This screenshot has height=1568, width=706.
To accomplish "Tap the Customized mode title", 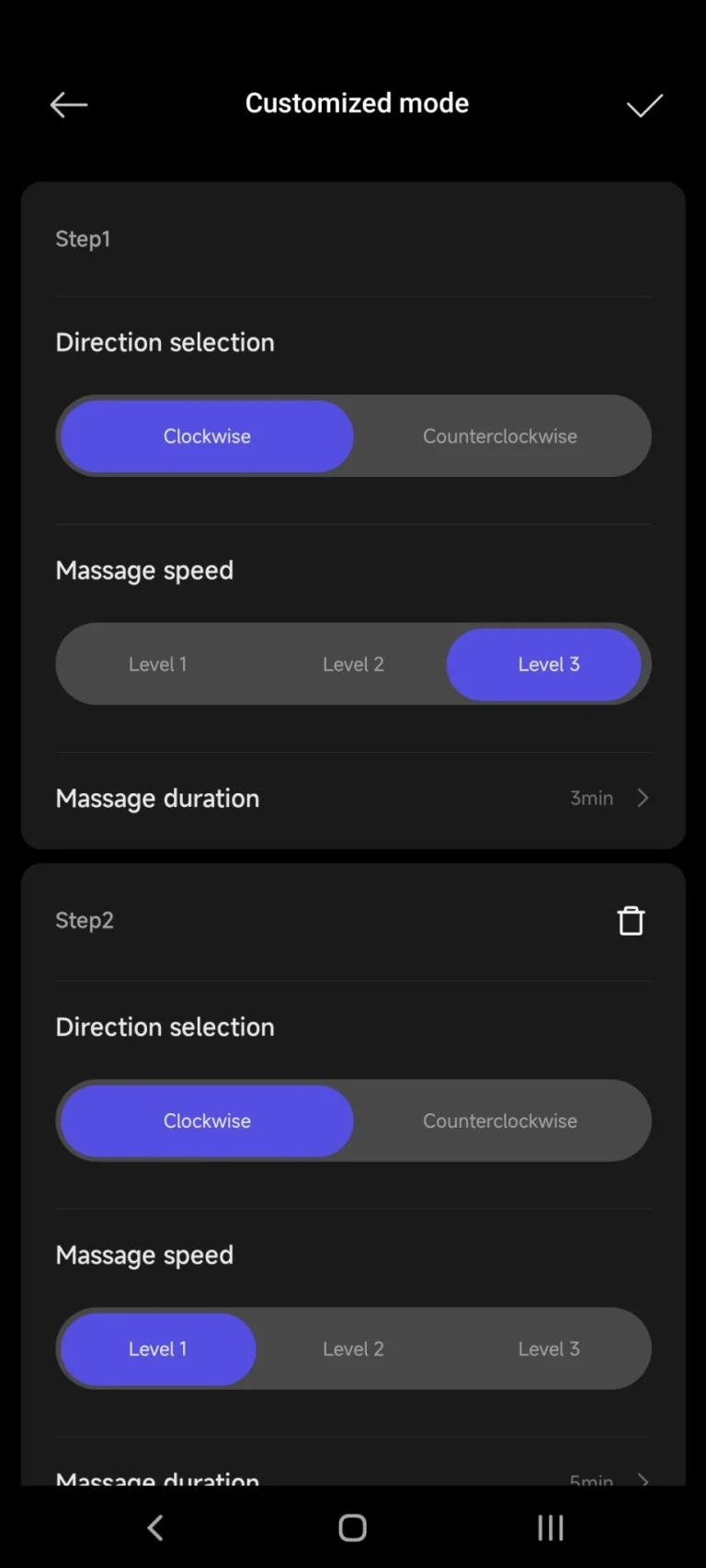I will 357,103.
